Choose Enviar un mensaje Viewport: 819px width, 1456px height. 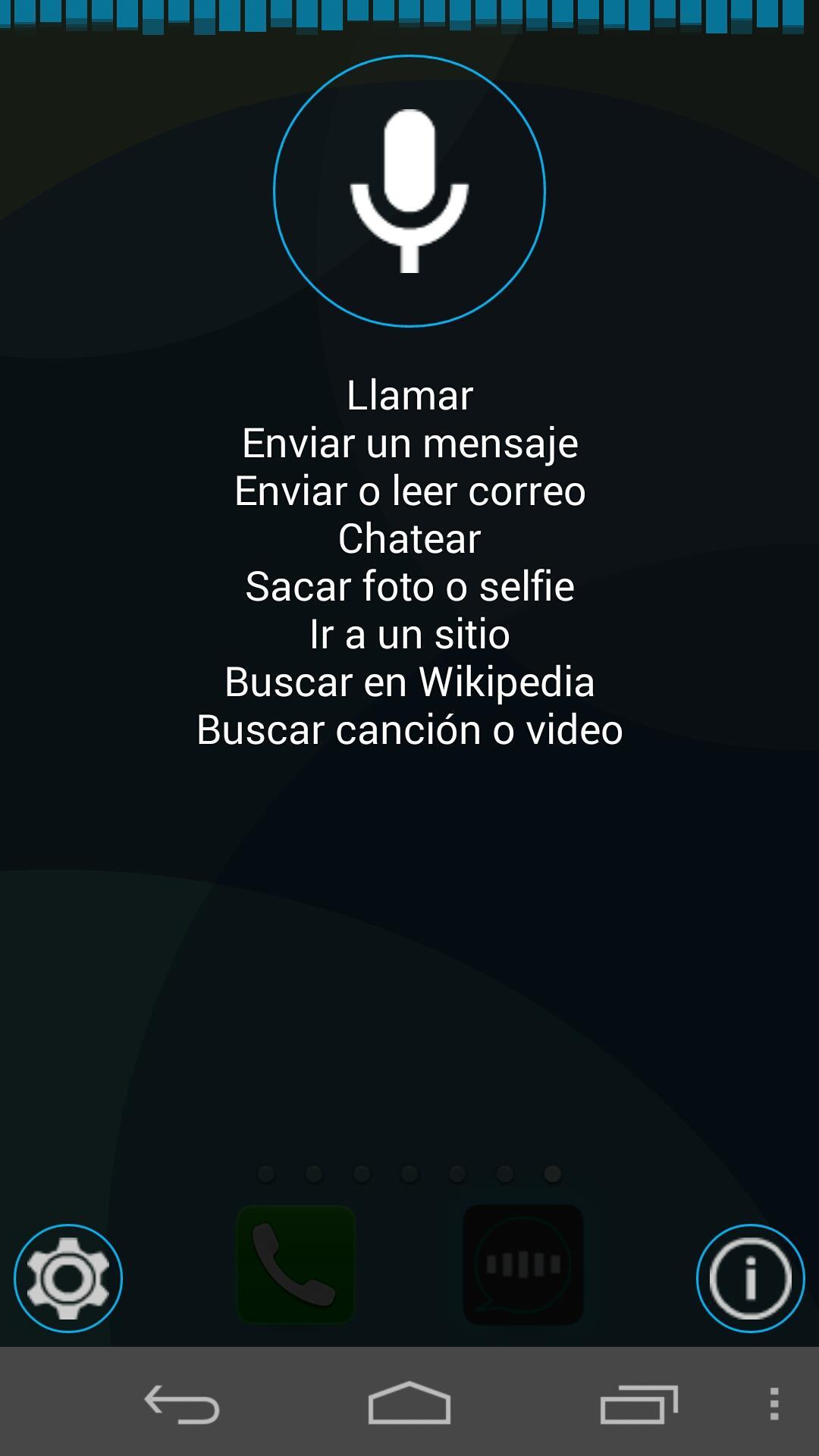409,444
